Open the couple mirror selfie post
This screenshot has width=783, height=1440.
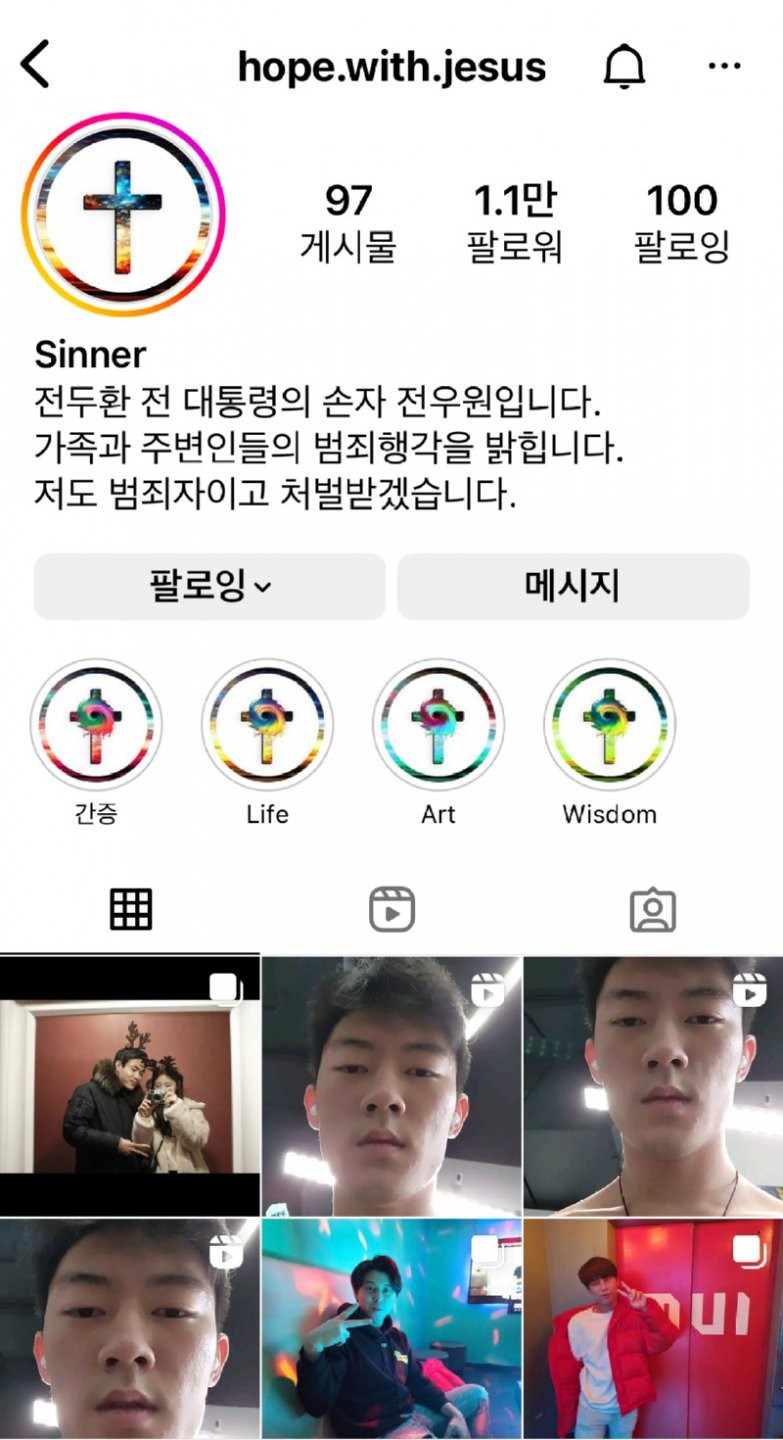click(x=130, y=1086)
